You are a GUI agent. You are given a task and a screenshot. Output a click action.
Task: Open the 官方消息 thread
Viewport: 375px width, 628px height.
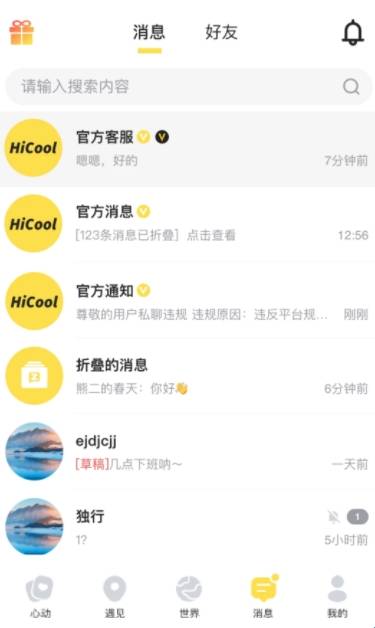tap(188, 223)
